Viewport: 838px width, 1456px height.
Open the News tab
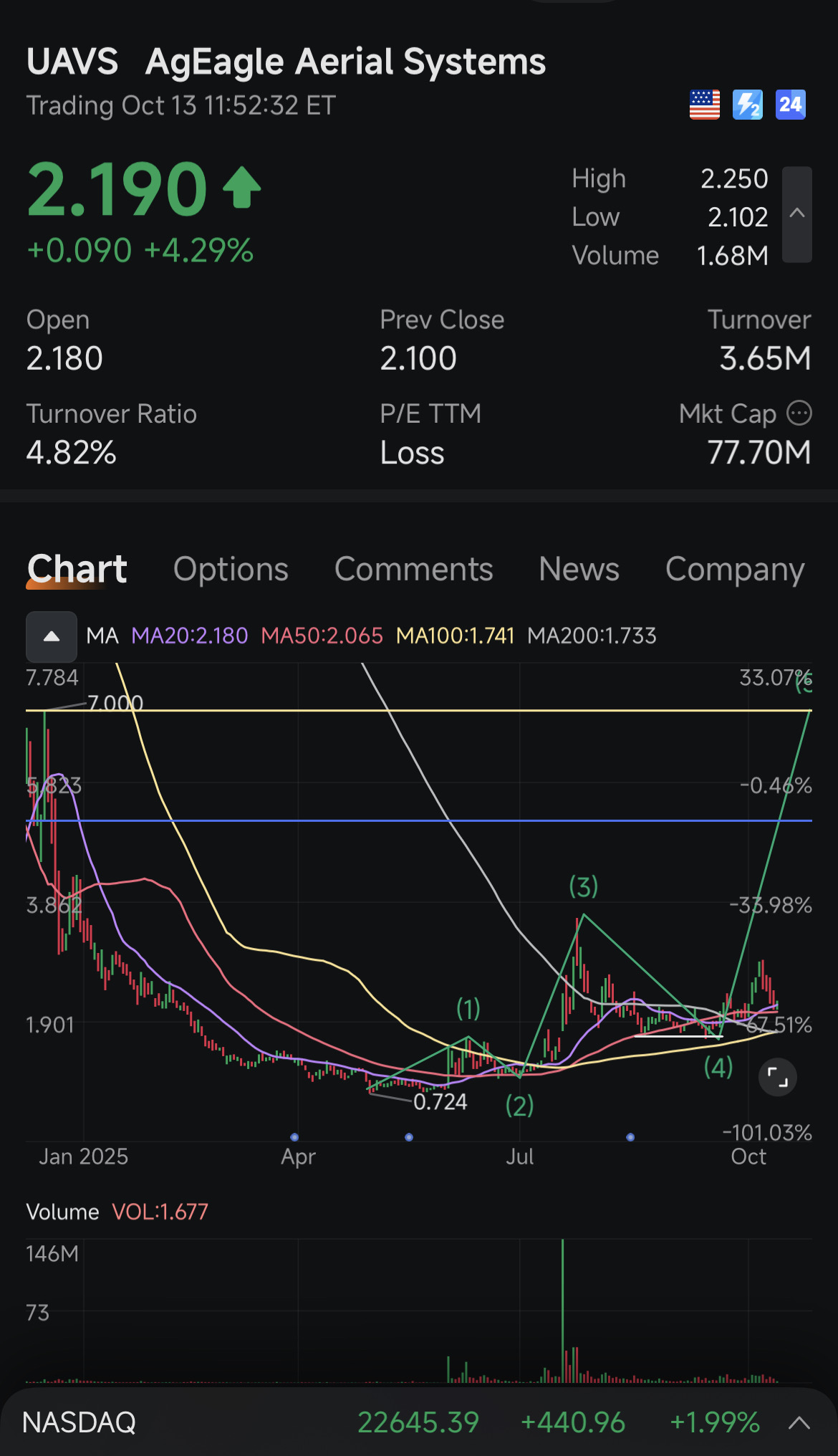[x=579, y=569]
